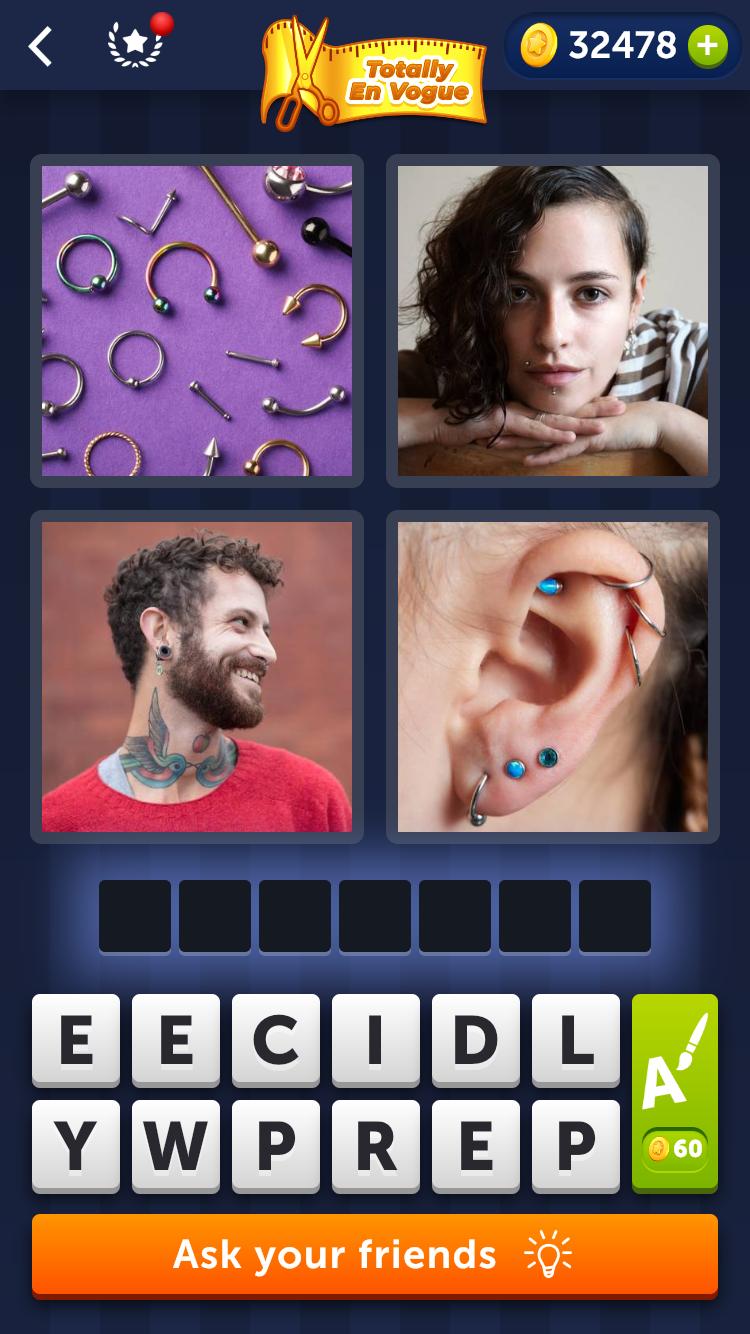Select the letter I tile
Screen dimensions: 750x1334
pyautogui.click(x=376, y=1040)
